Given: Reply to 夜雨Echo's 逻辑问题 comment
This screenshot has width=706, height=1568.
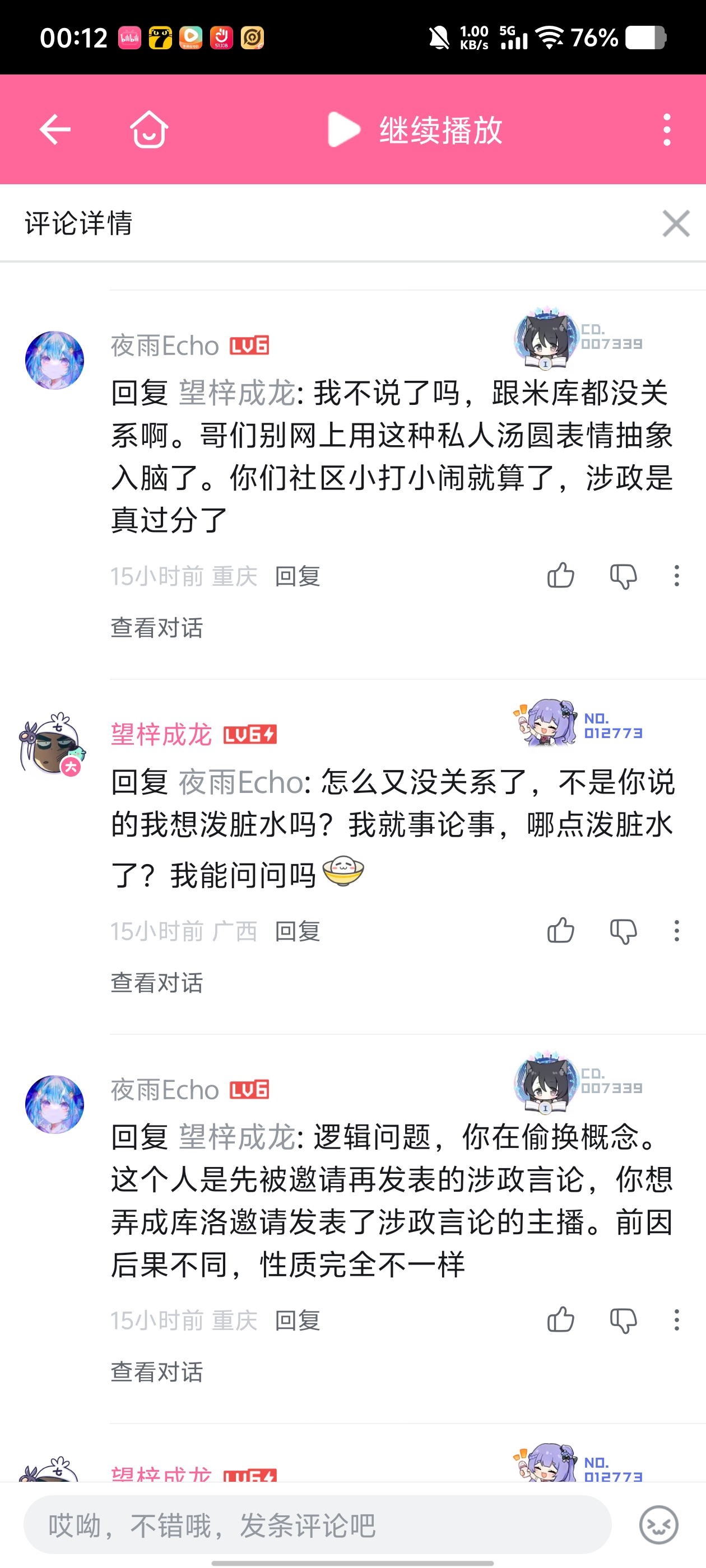Looking at the screenshot, I should (298, 1320).
